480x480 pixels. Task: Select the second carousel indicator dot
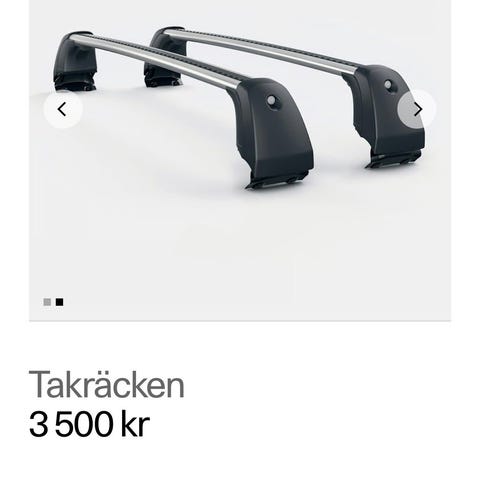[x=59, y=302]
